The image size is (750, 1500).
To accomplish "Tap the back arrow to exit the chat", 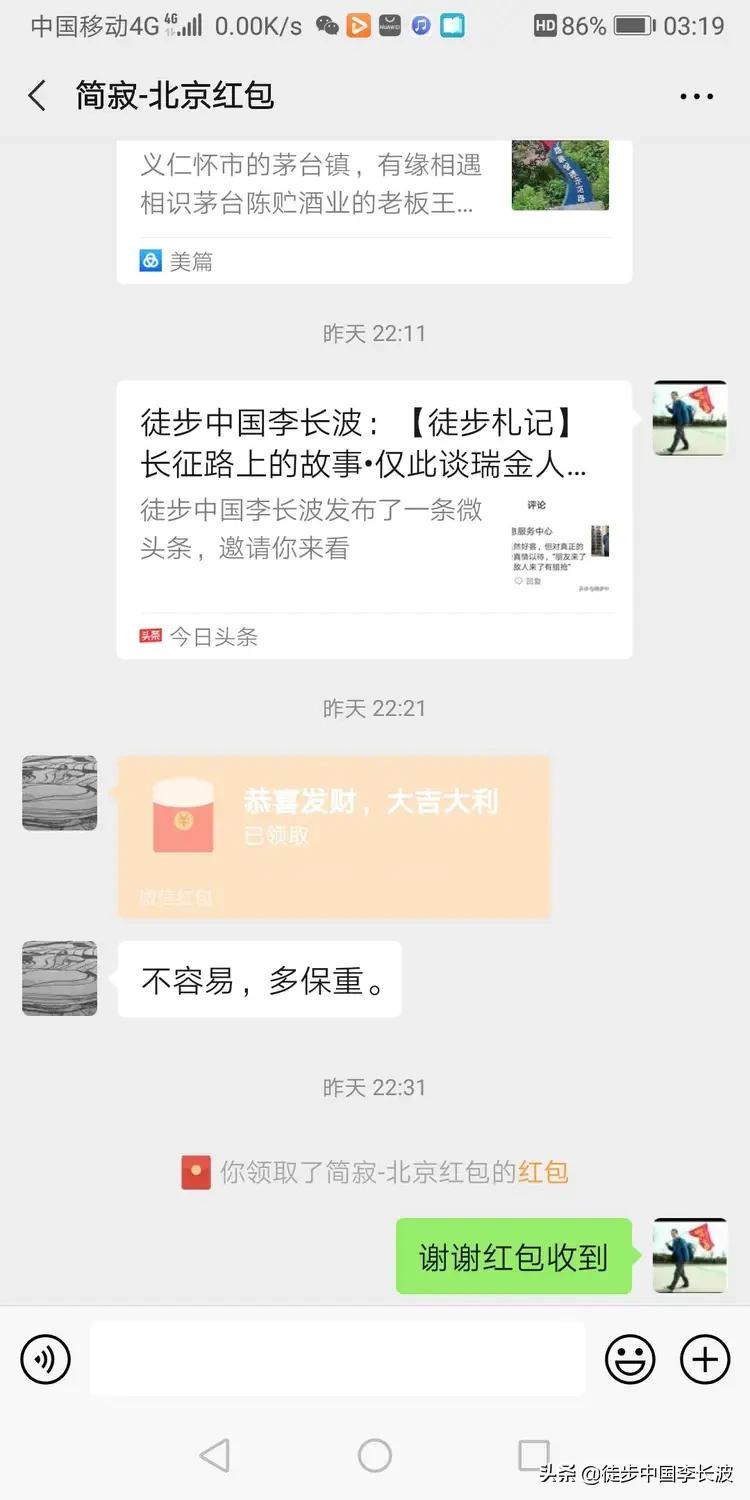I will point(36,95).
